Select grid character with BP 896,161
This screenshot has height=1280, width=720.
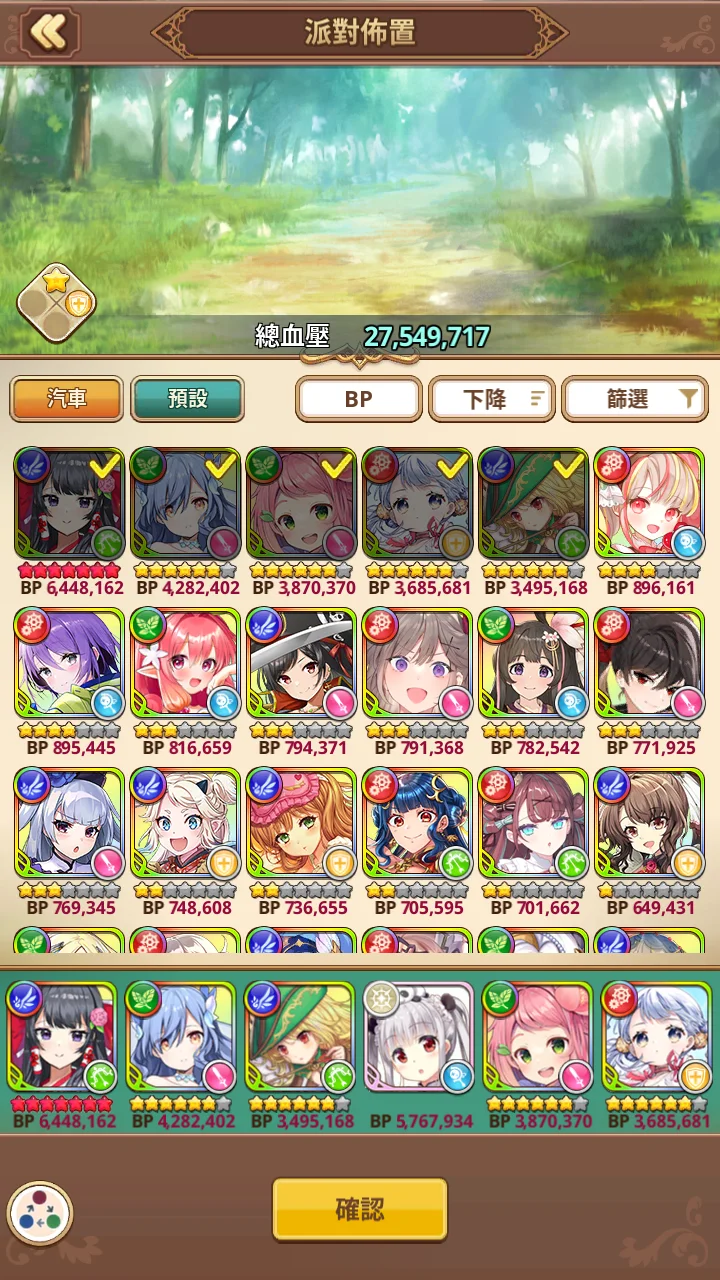click(x=650, y=503)
